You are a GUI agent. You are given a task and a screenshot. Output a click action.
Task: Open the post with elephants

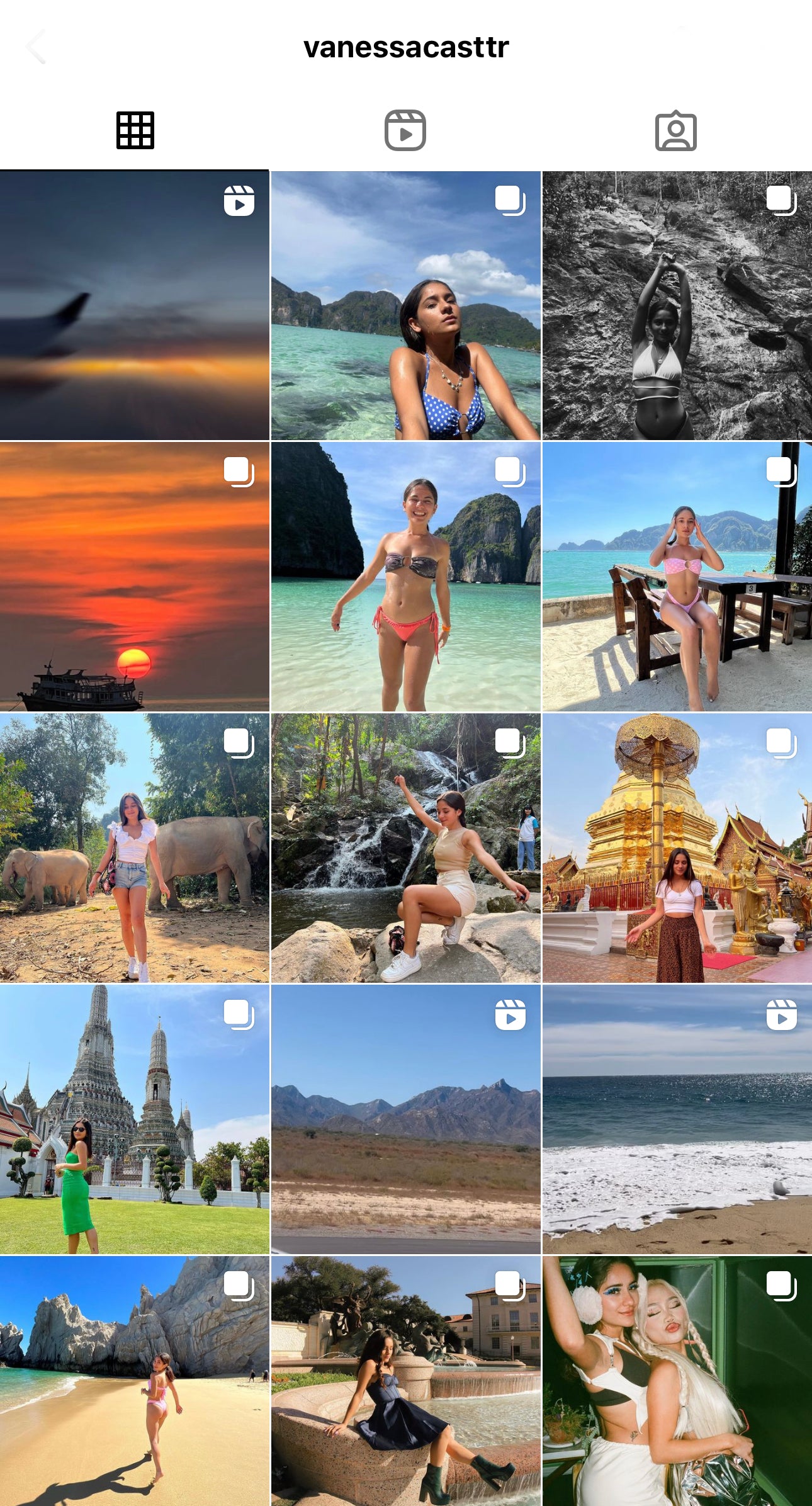(x=134, y=848)
